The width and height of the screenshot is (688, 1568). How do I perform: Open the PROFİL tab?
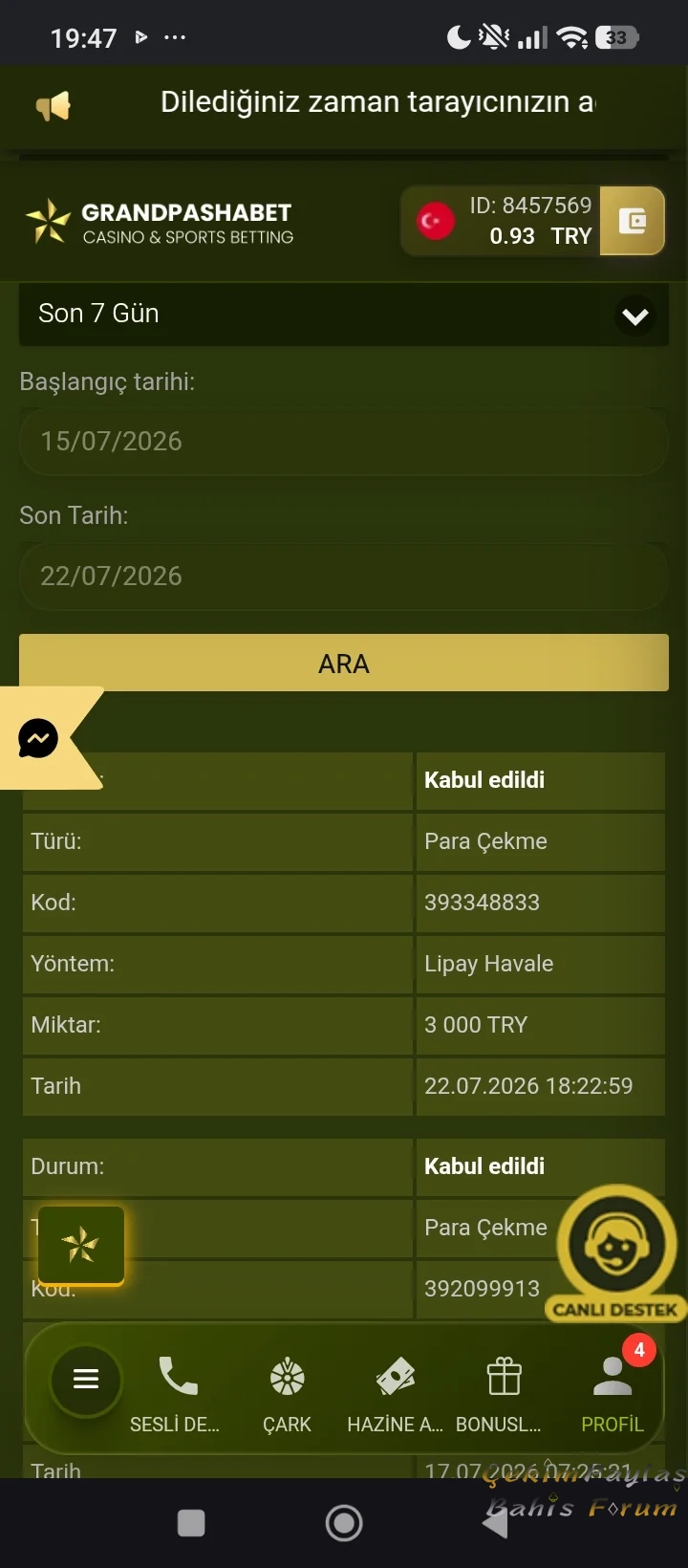point(613,1394)
